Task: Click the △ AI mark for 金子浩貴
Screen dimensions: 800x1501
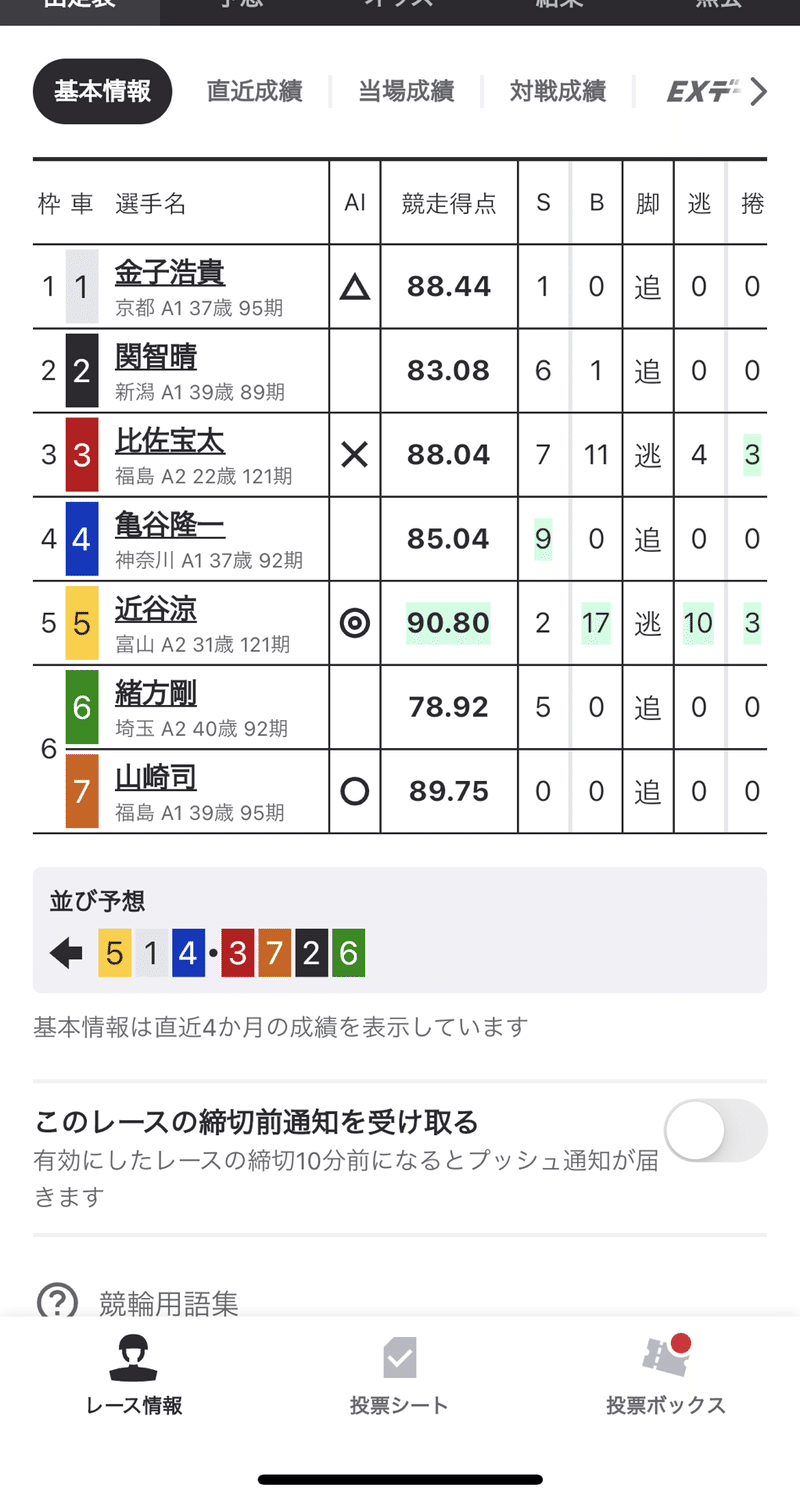Action: coord(354,285)
